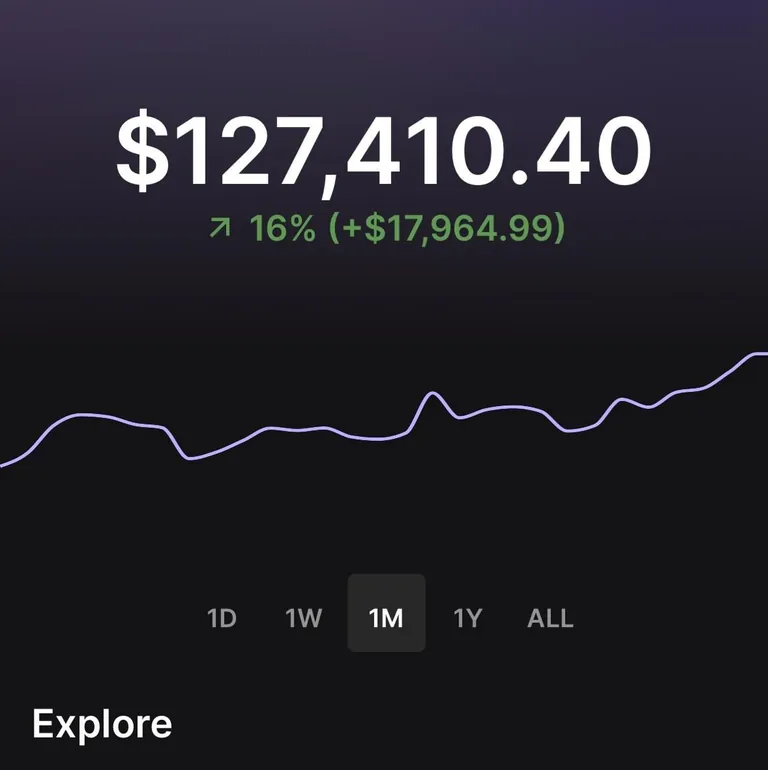Image resolution: width=768 pixels, height=770 pixels.
Task: Select the 1W time range
Action: 301,617
